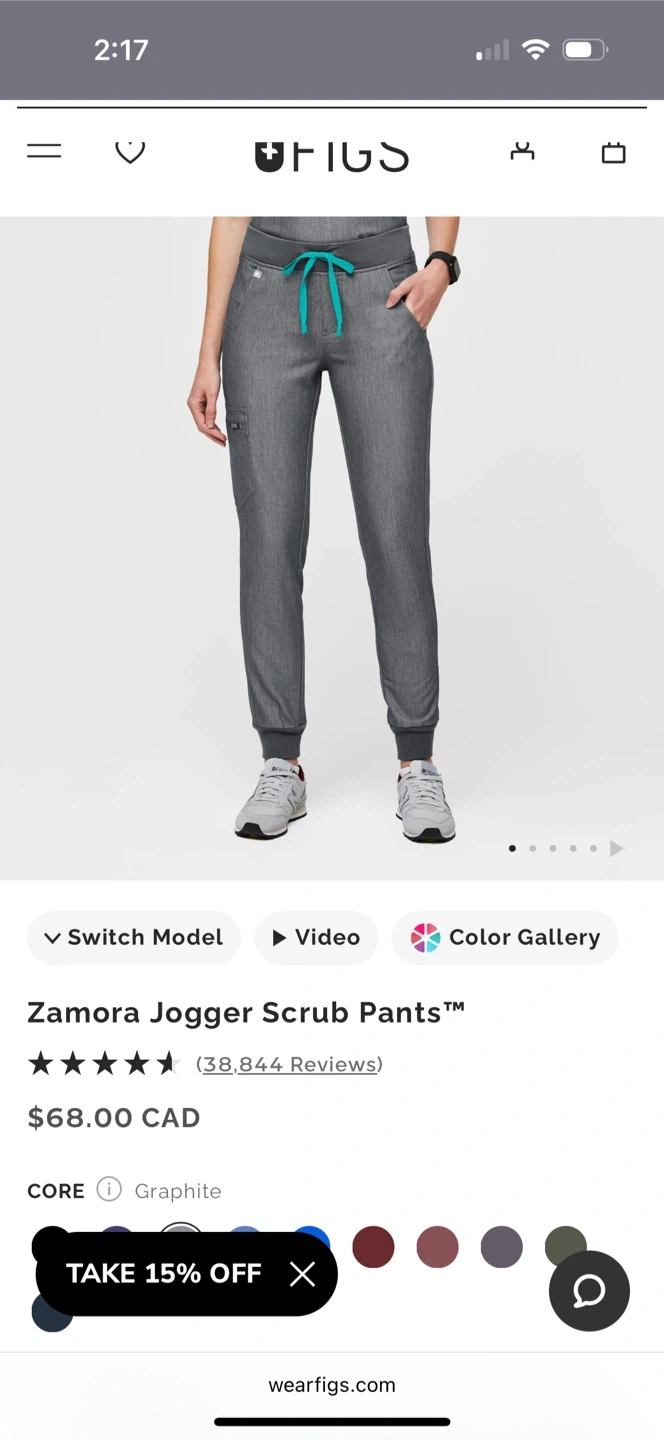The width and height of the screenshot is (664, 1440).
Task: Advance to next product image arrow
Action: (x=616, y=848)
